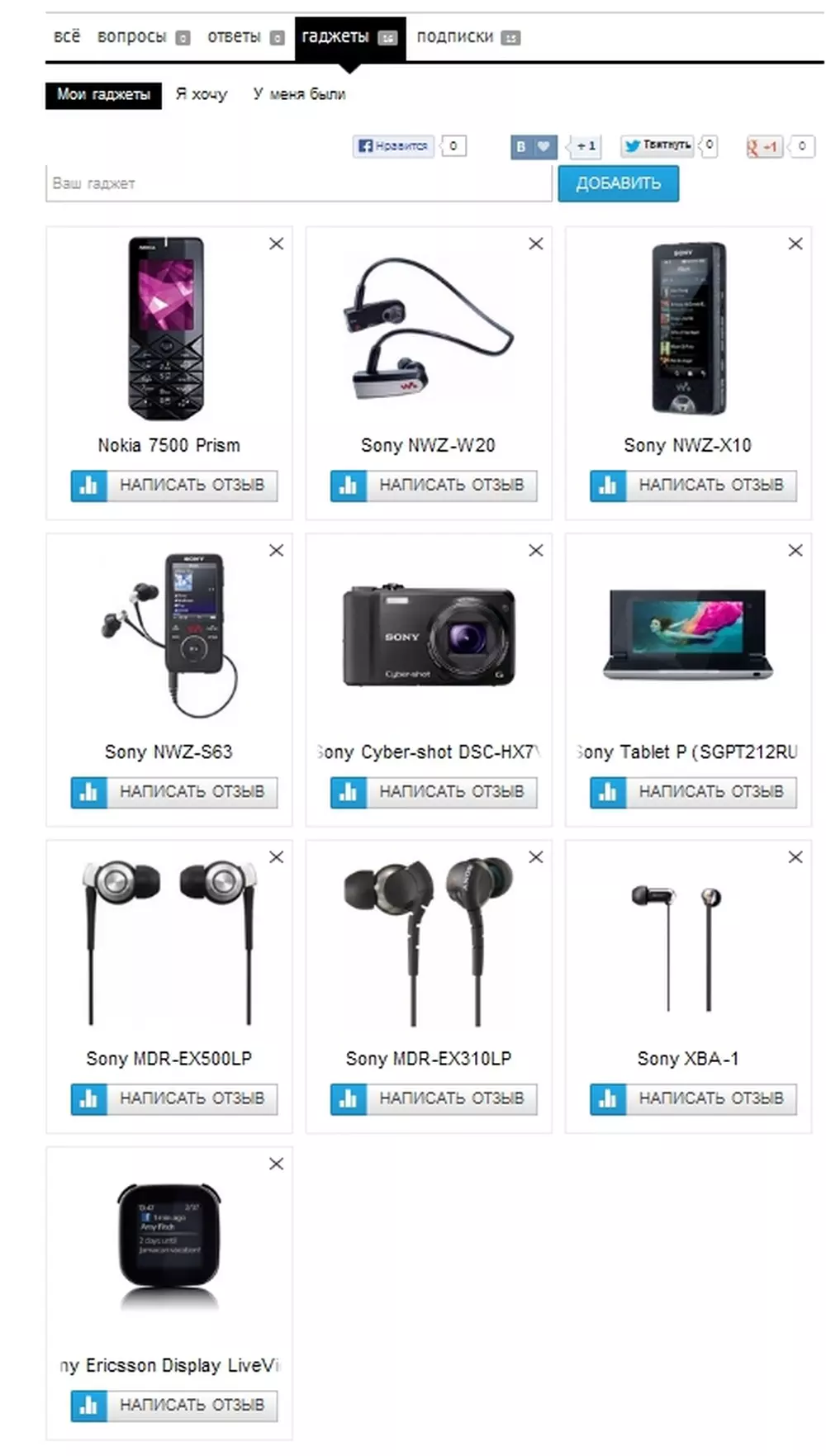This screenshot has width=826, height=1456.
Task: Write a review for Sony NWZ-W20
Action: (x=434, y=486)
